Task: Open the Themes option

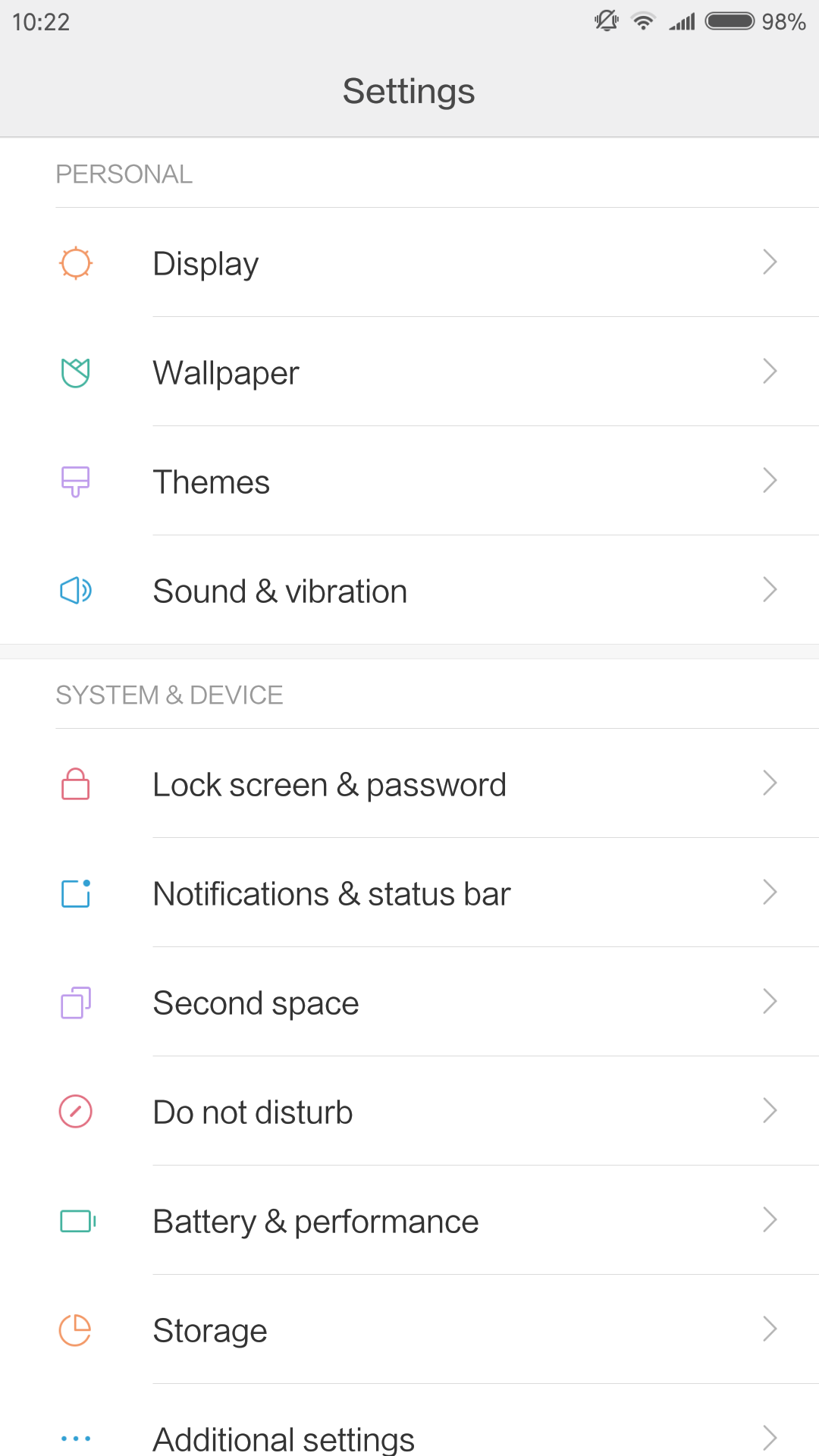Action: (409, 481)
